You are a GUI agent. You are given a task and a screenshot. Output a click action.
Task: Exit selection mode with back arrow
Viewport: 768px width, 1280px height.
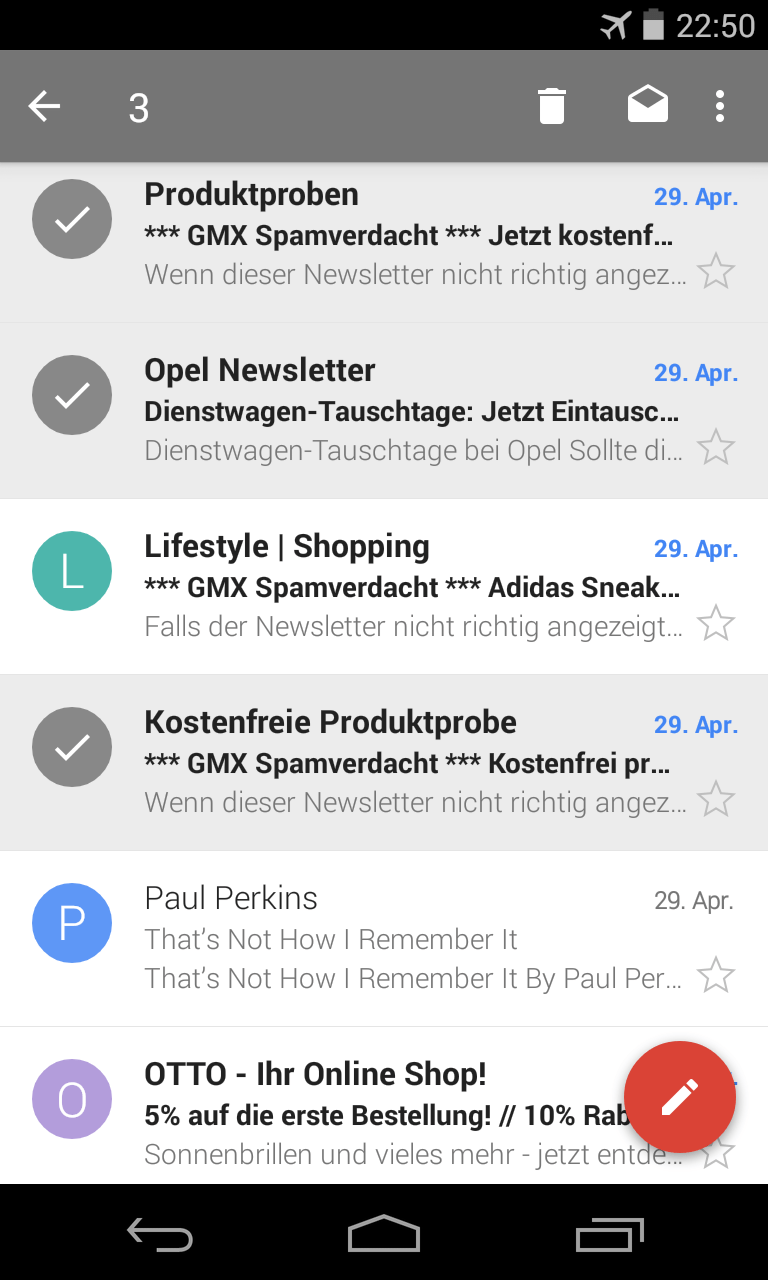[44, 106]
